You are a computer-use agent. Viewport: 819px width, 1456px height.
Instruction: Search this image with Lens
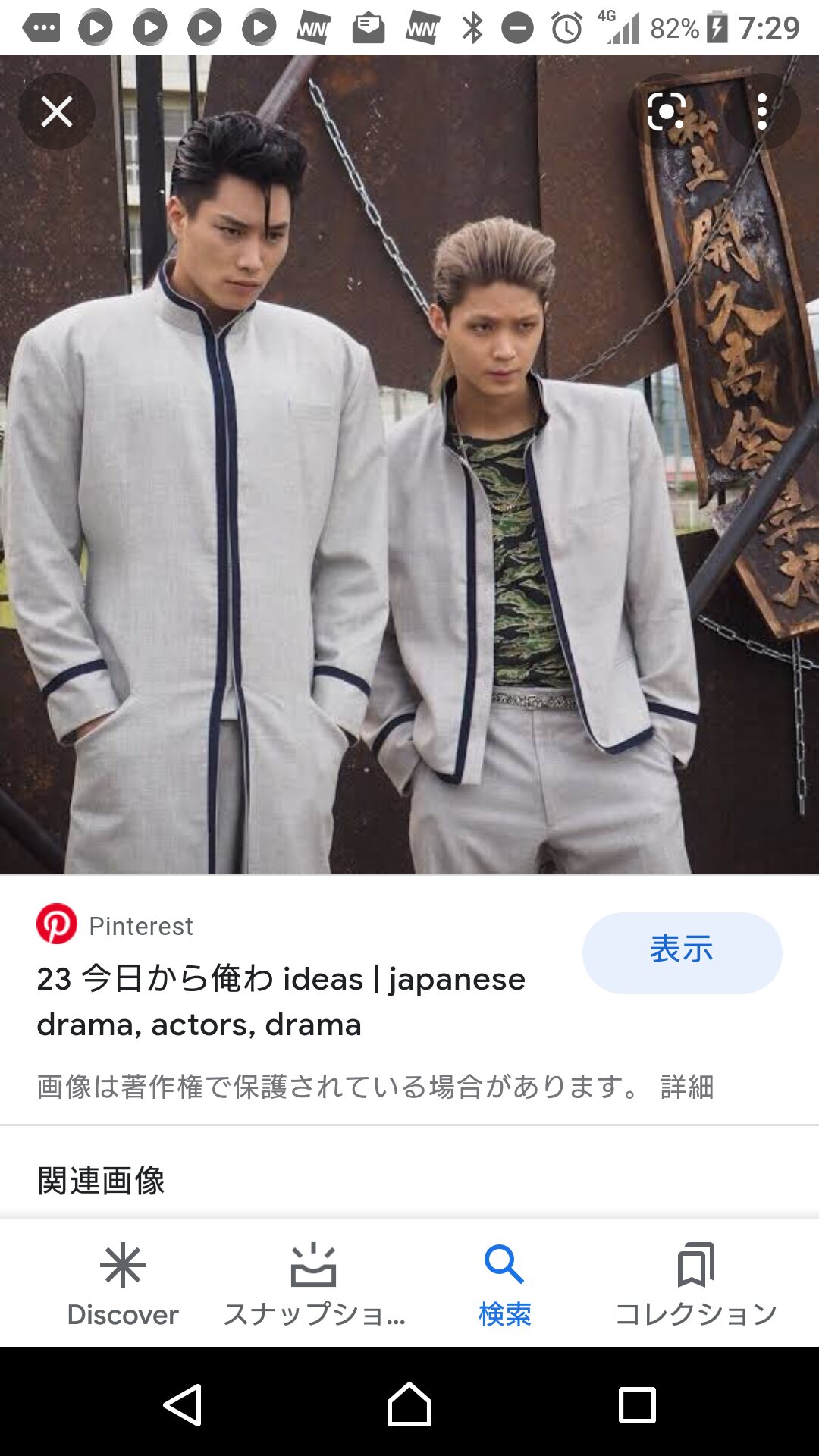click(667, 111)
